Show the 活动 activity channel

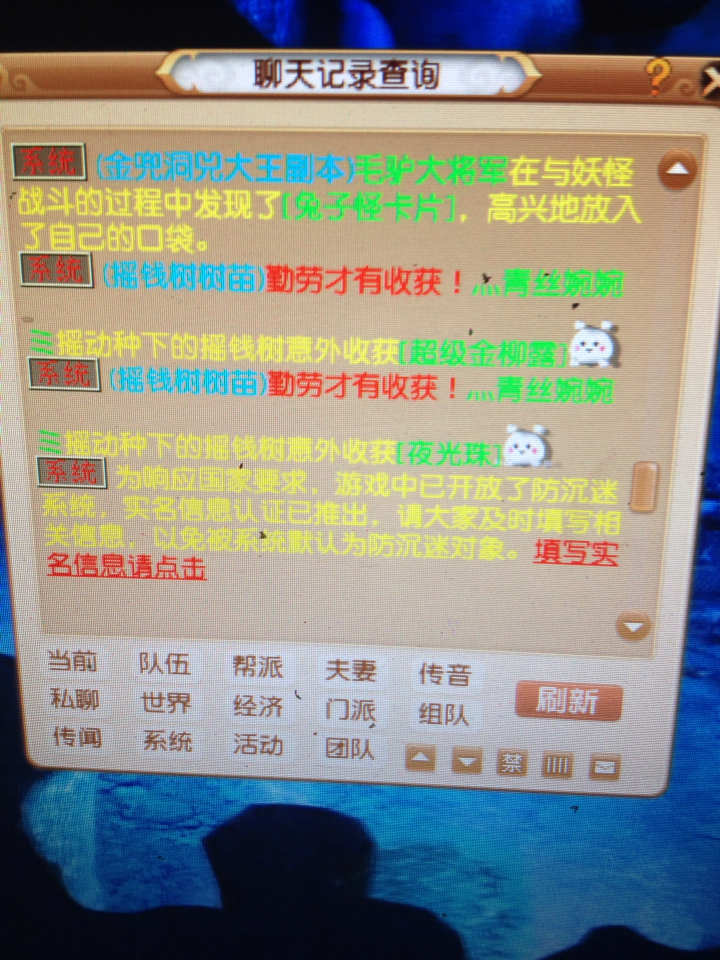pos(258,744)
